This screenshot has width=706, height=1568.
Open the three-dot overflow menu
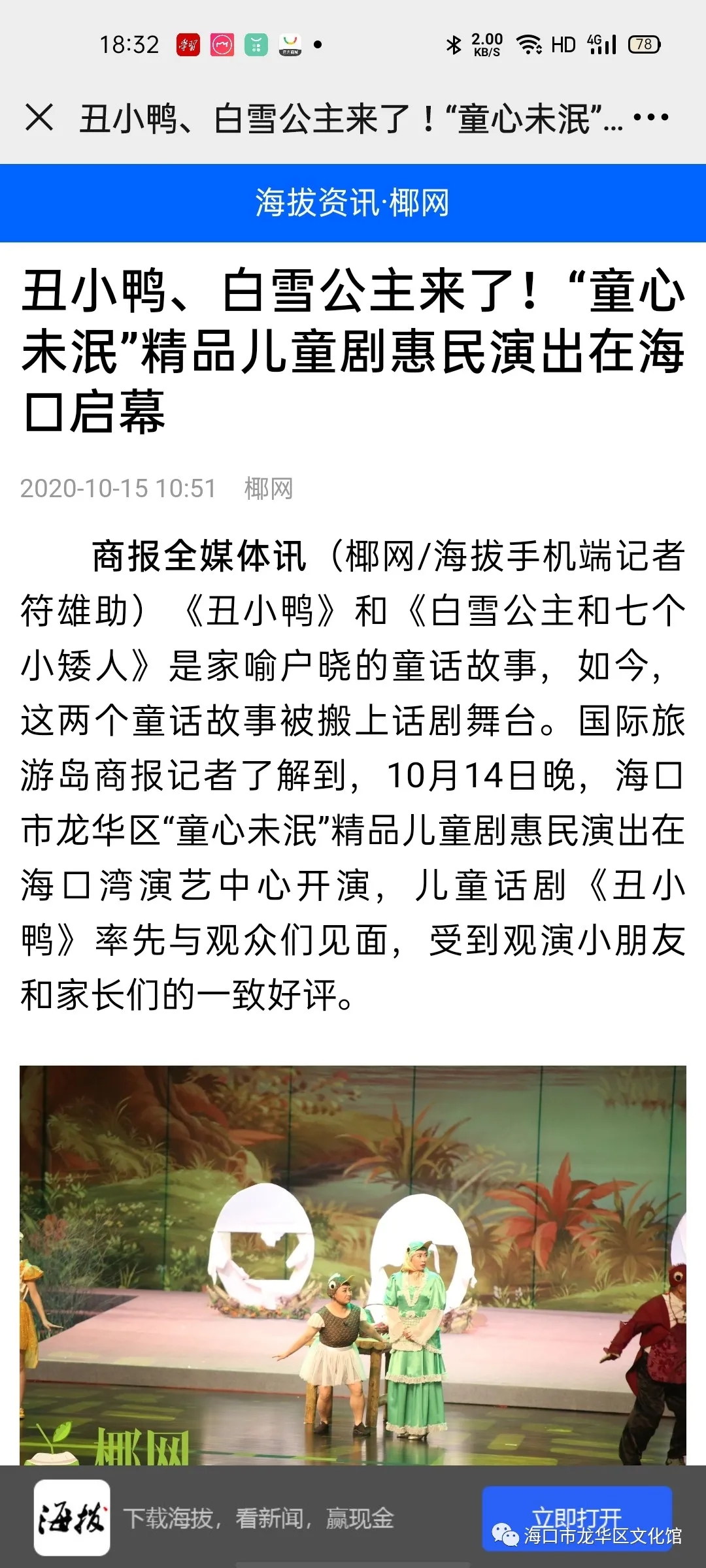pyautogui.click(x=651, y=118)
